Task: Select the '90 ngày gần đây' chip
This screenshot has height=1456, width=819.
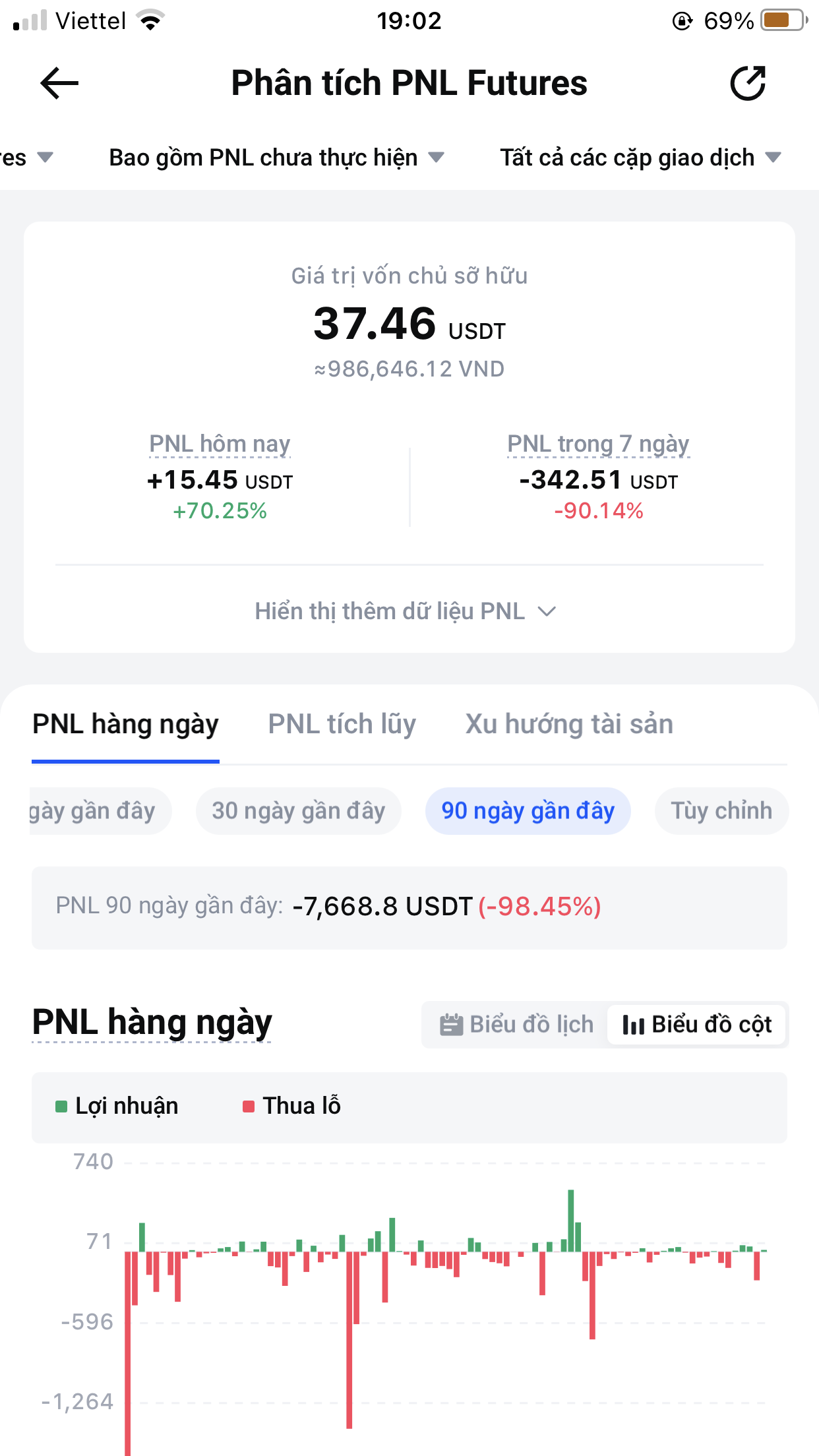Action: [528, 810]
